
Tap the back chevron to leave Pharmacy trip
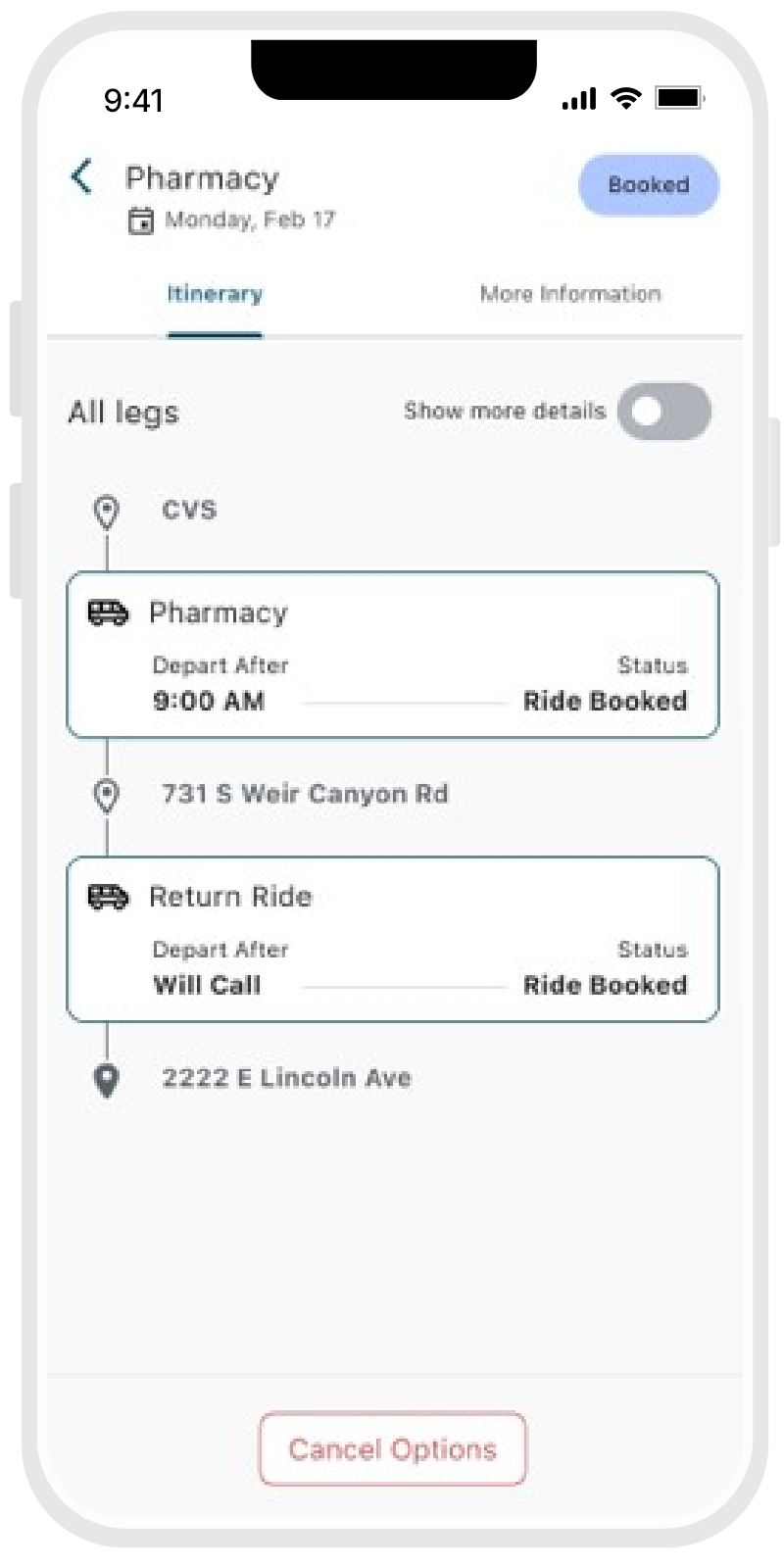tap(81, 177)
